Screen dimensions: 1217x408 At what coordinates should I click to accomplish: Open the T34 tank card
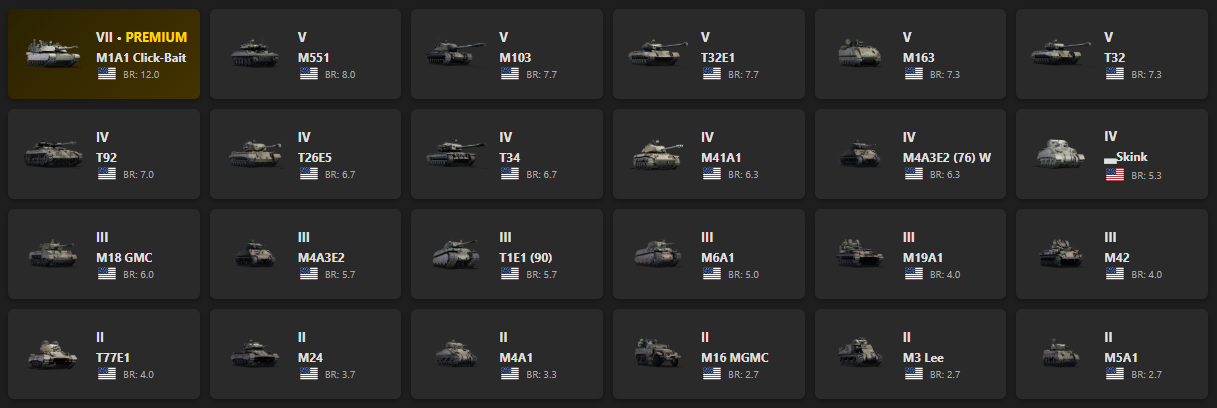click(507, 155)
